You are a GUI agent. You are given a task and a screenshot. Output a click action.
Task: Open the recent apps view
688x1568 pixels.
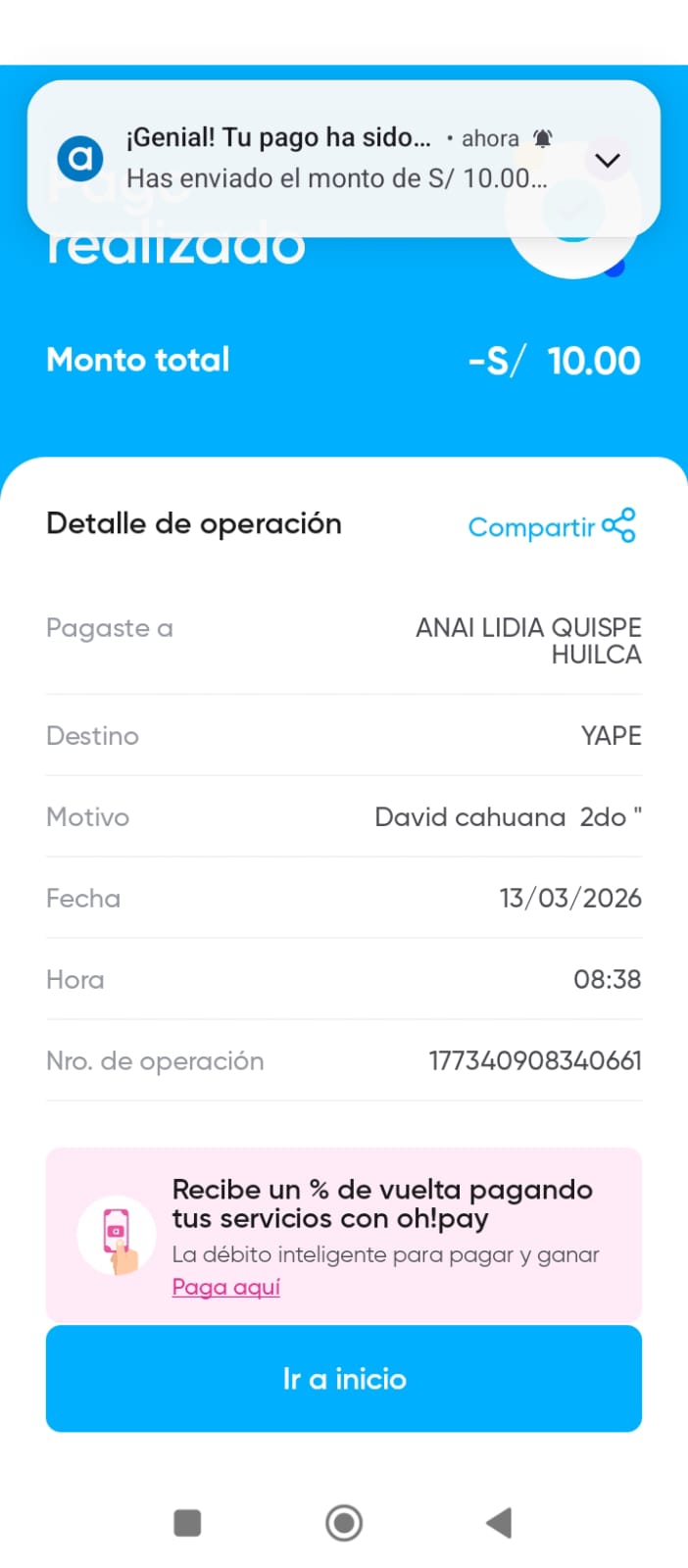(x=187, y=1523)
